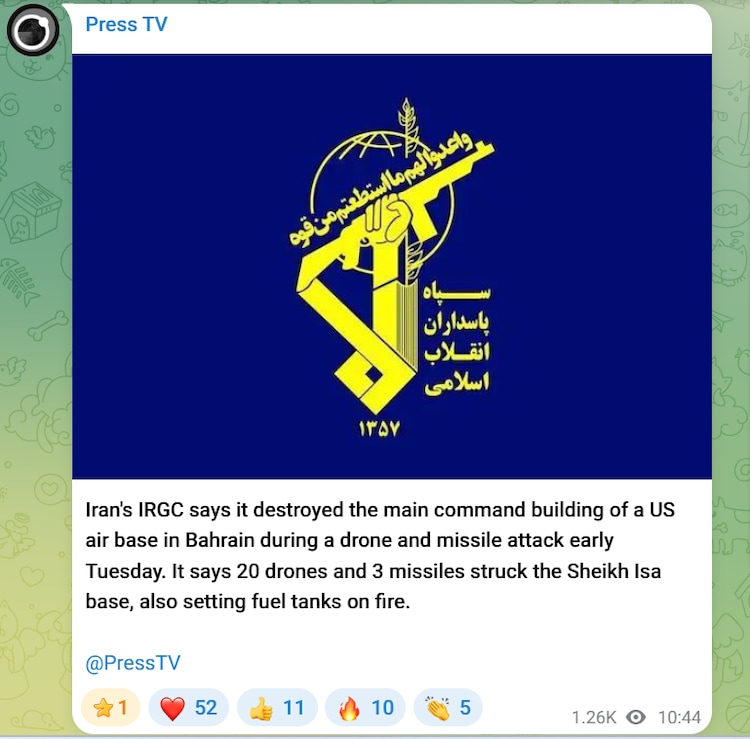The height and width of the screenshot is (739, 750).
Task: Open the @PressTV mention link
Action: tap(132, 663)
